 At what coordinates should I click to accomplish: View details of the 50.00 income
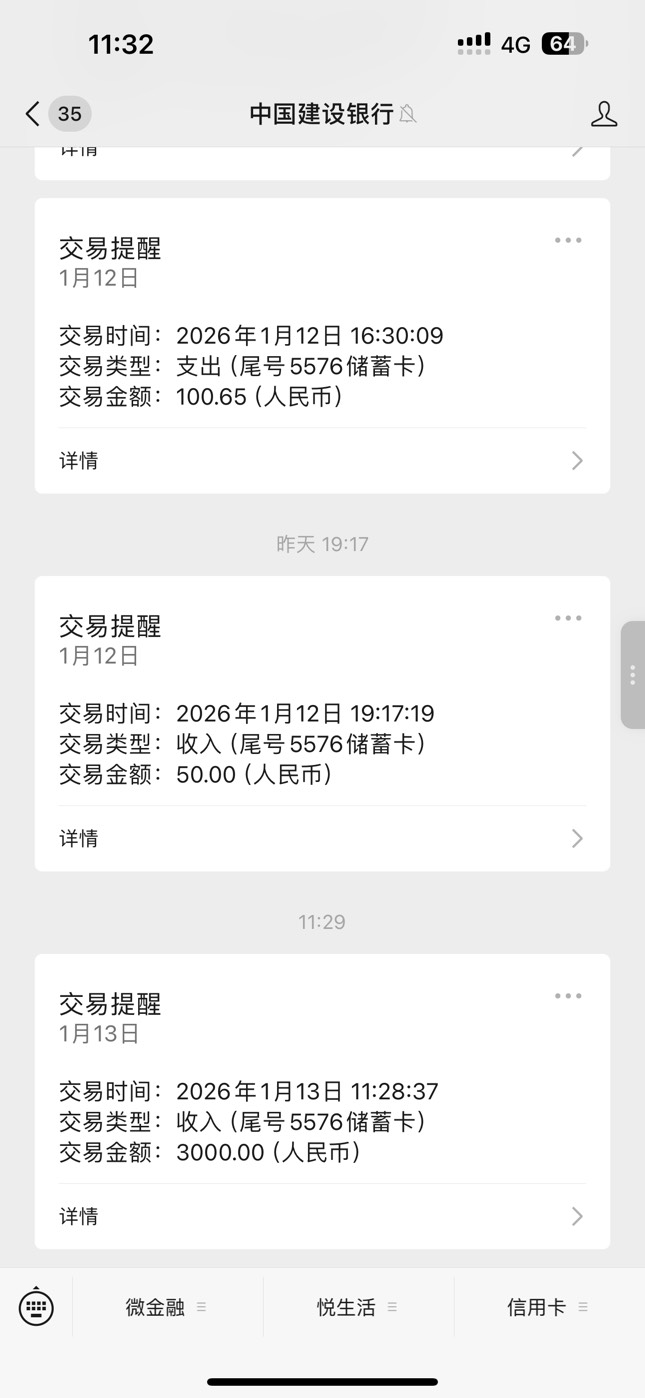[322, 839]
